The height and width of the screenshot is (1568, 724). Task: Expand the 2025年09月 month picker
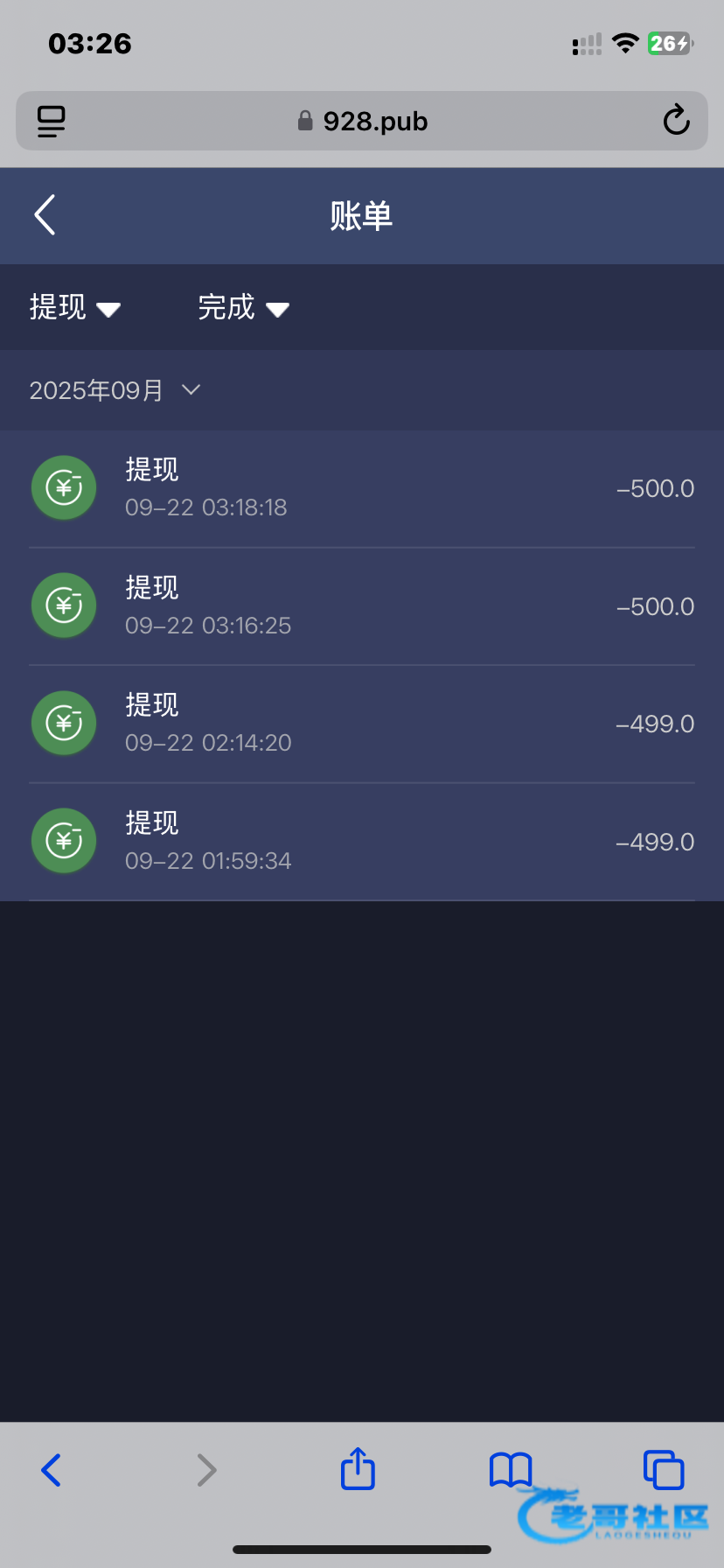coord(115,390)
